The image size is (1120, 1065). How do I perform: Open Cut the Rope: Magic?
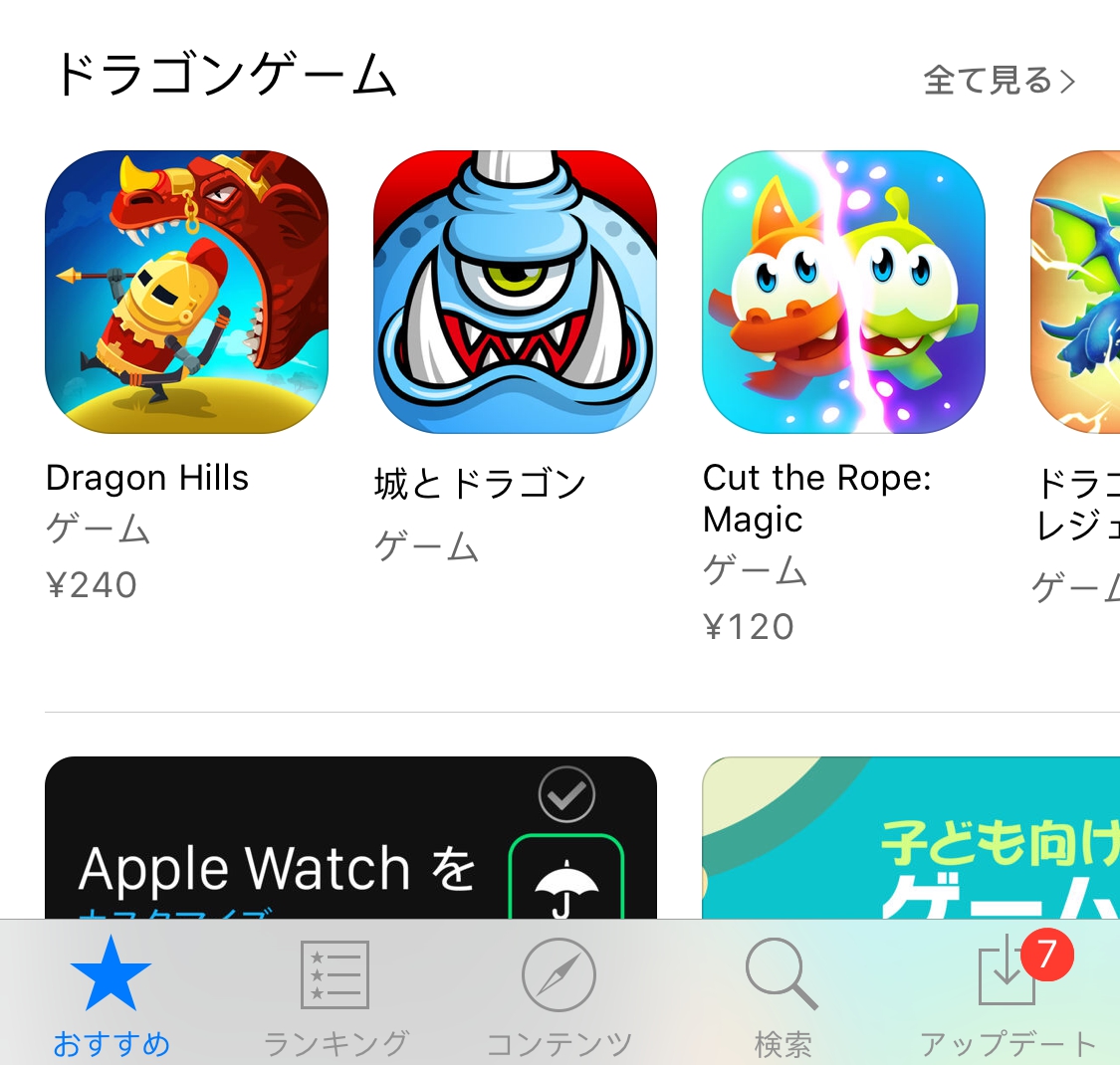pyautogui.click(x=843, y=292)
